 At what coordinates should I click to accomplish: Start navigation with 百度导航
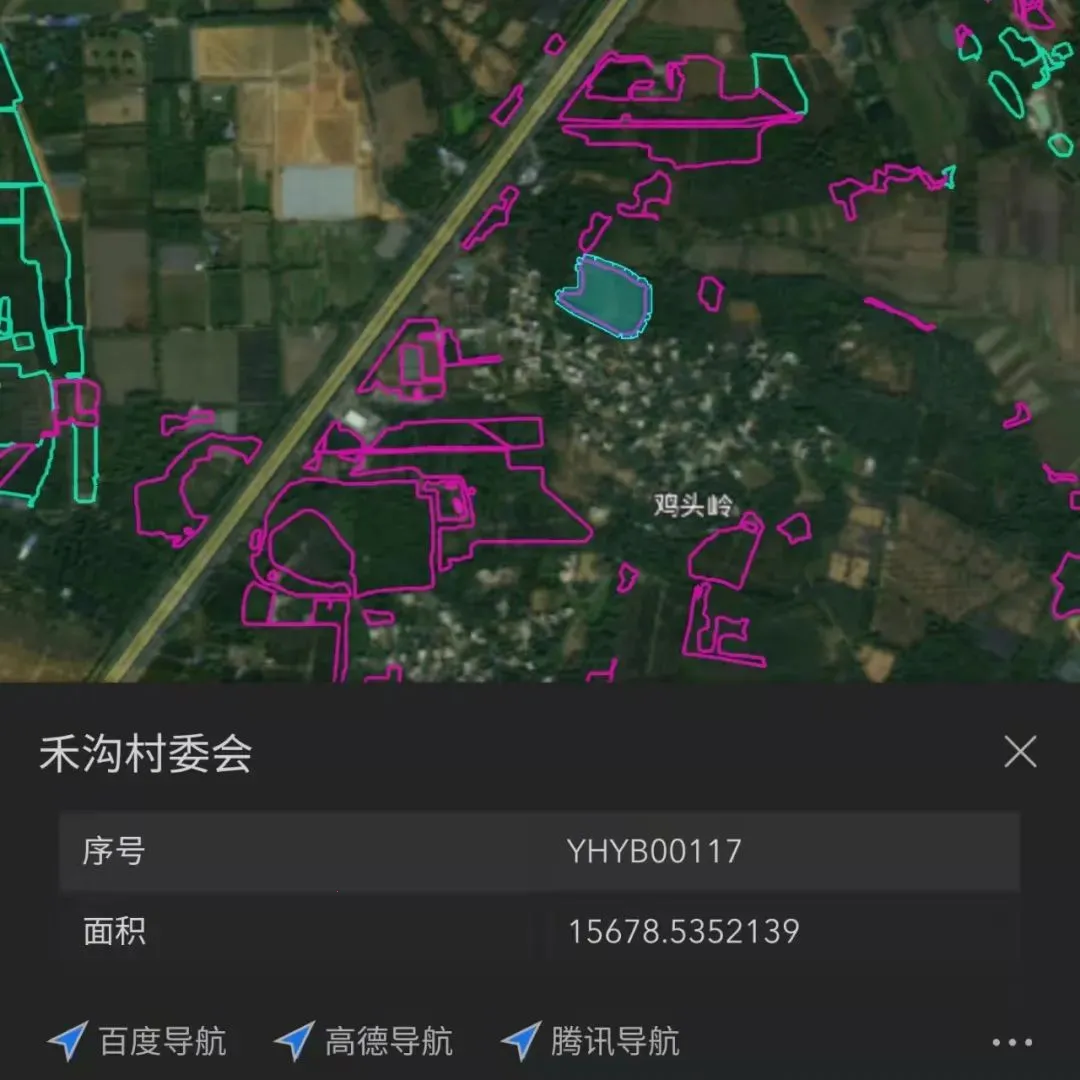138,1041
